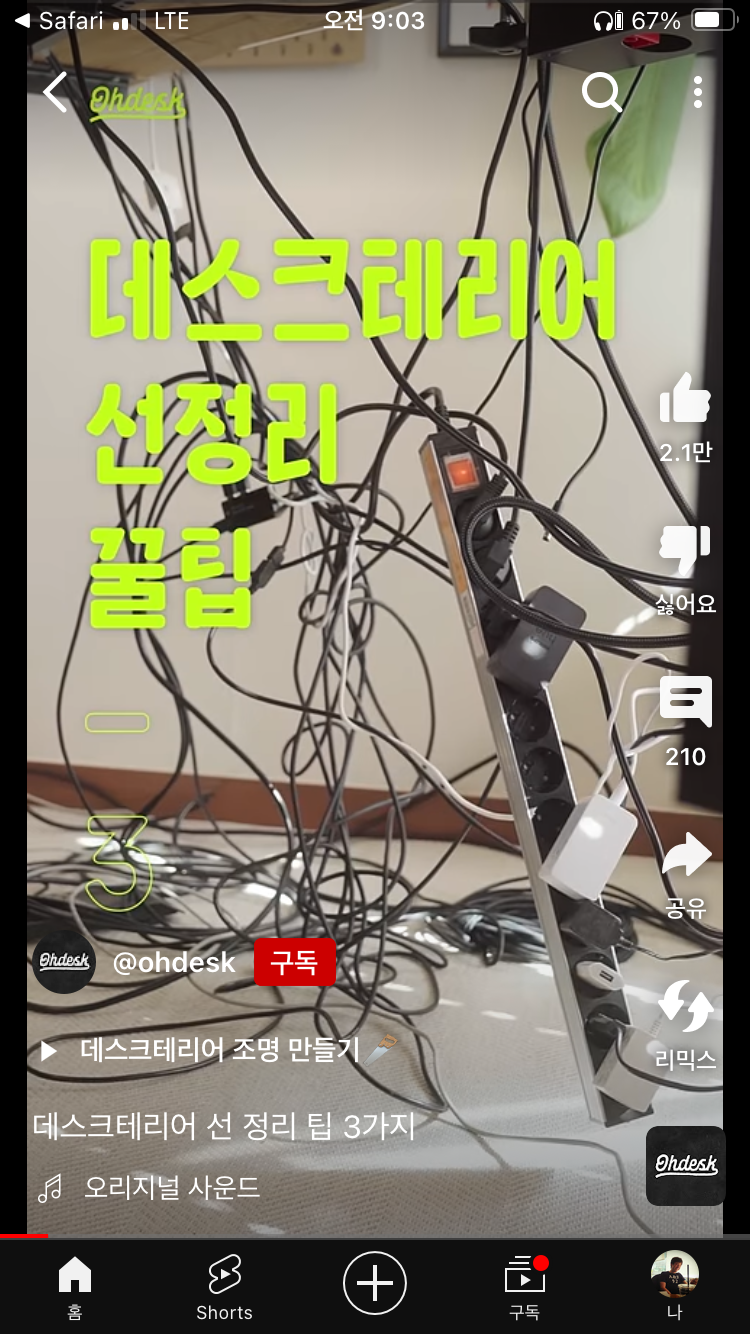Open search with the magnifier icon
The height and width of the screenshot is (1334, 750).
tap(602, 93)
